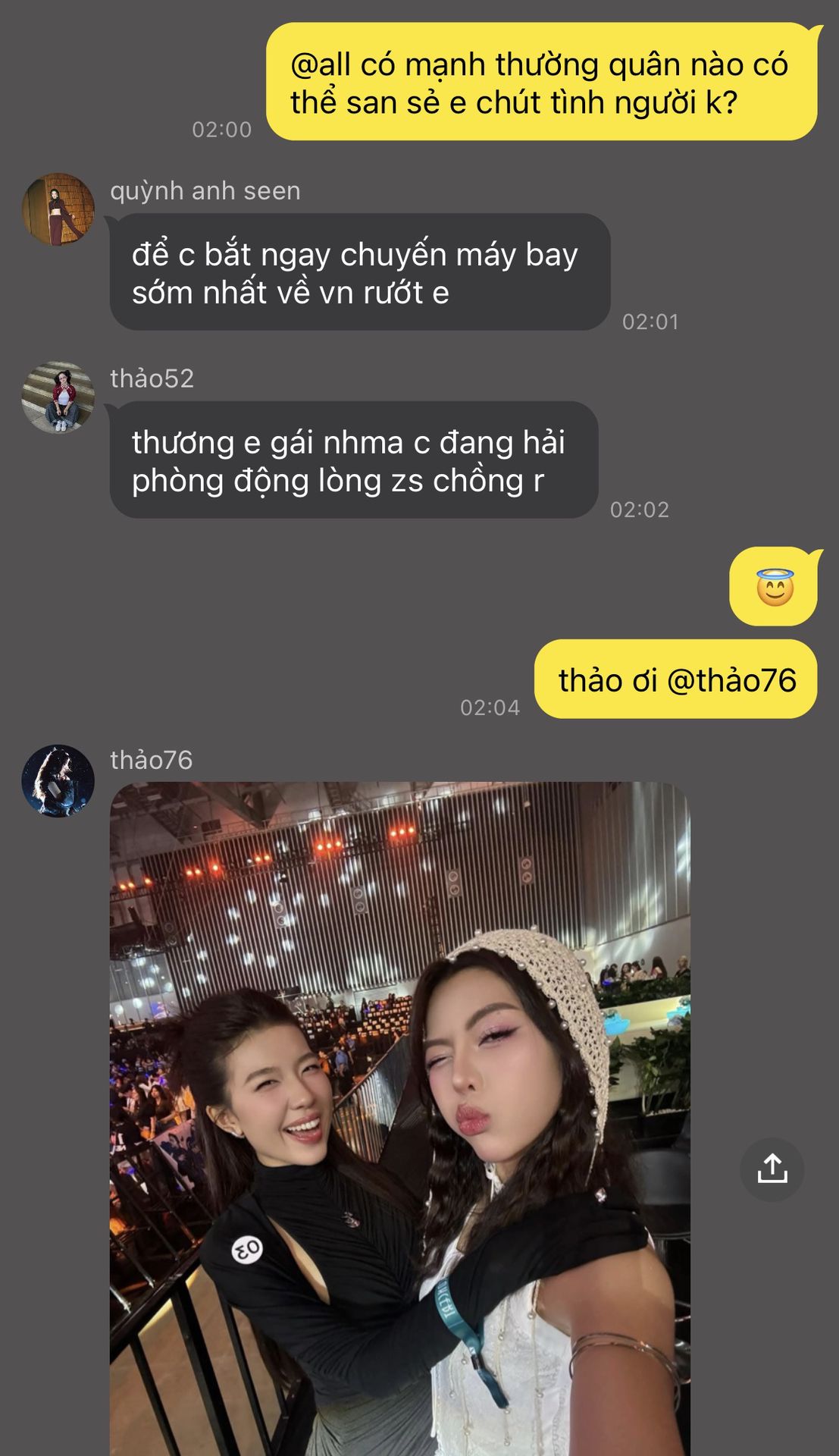Open quỳnh anh seen's profile picture
Image resolution: width=839 pixels, height=1456 pixels.
click(x=58, y=209)
